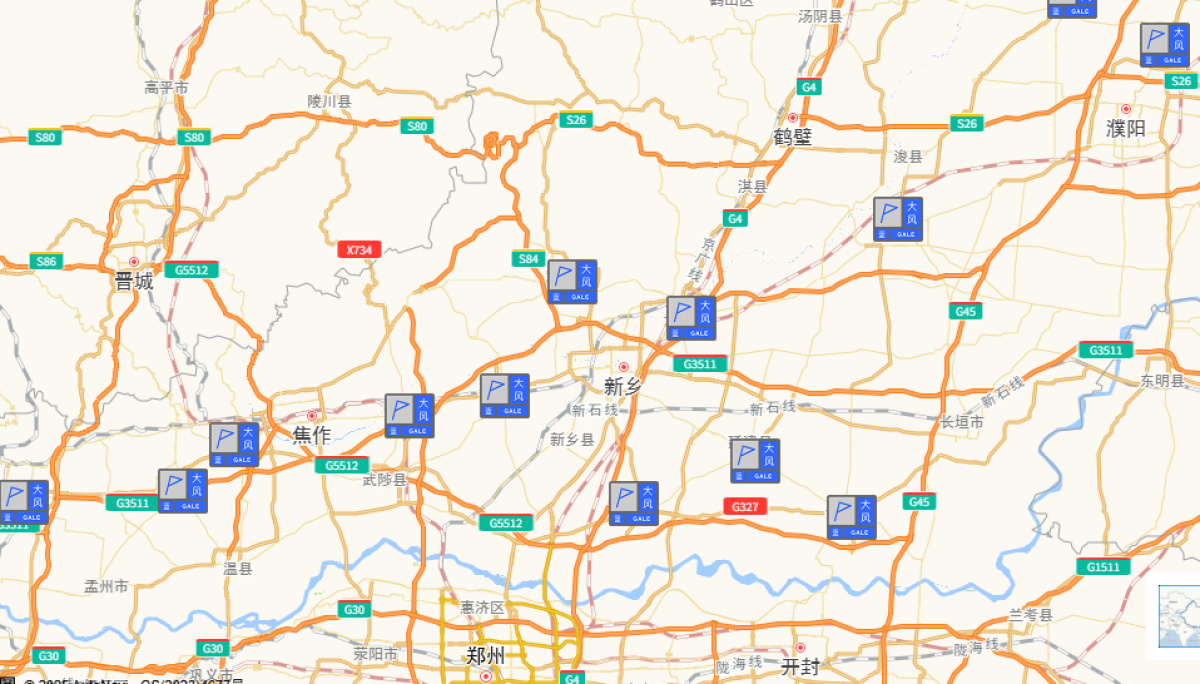
Task: Open the gale warning marker above 濮阳
Action: 1165,45
